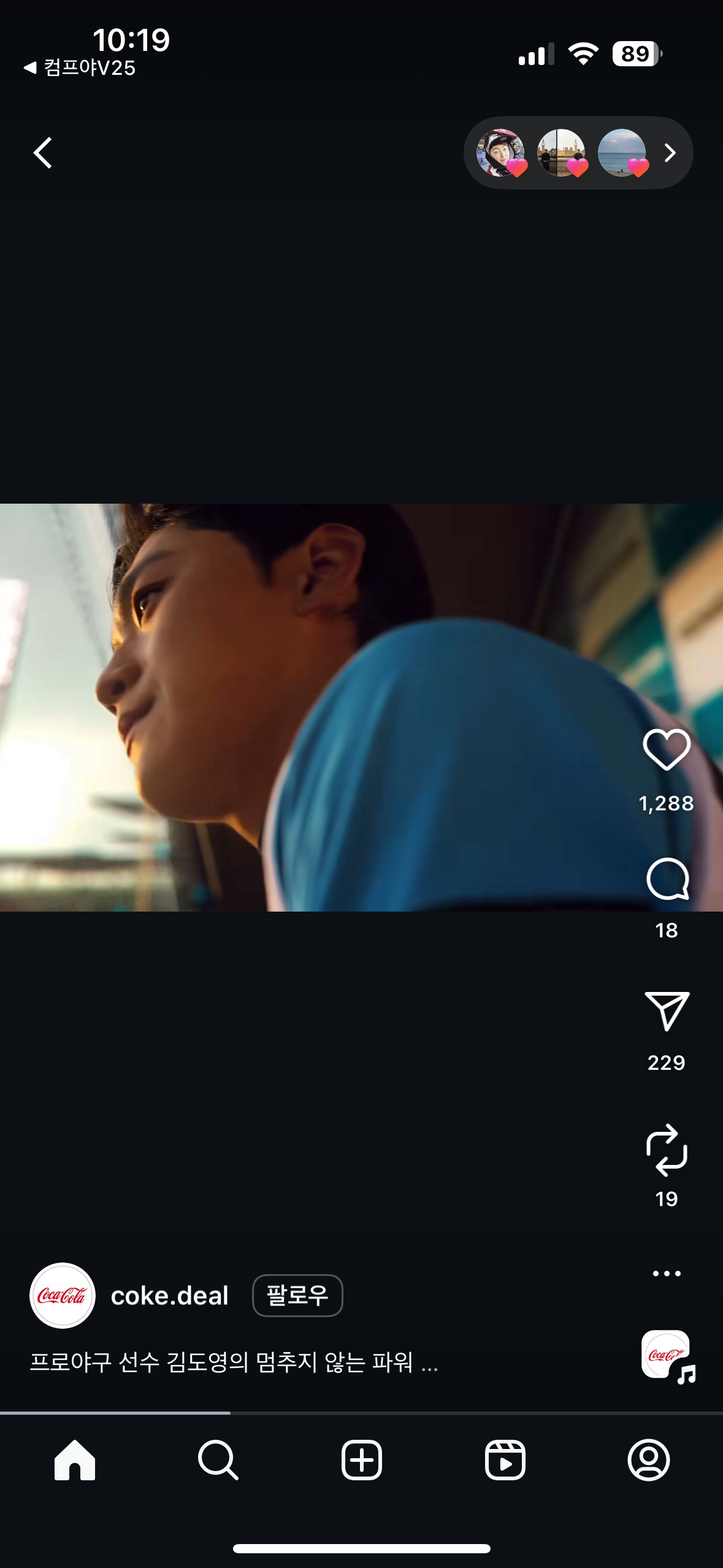Follow coke.deal with the 팔로우 button
The image size is (723, 1568).
(x=297, y=1296)
